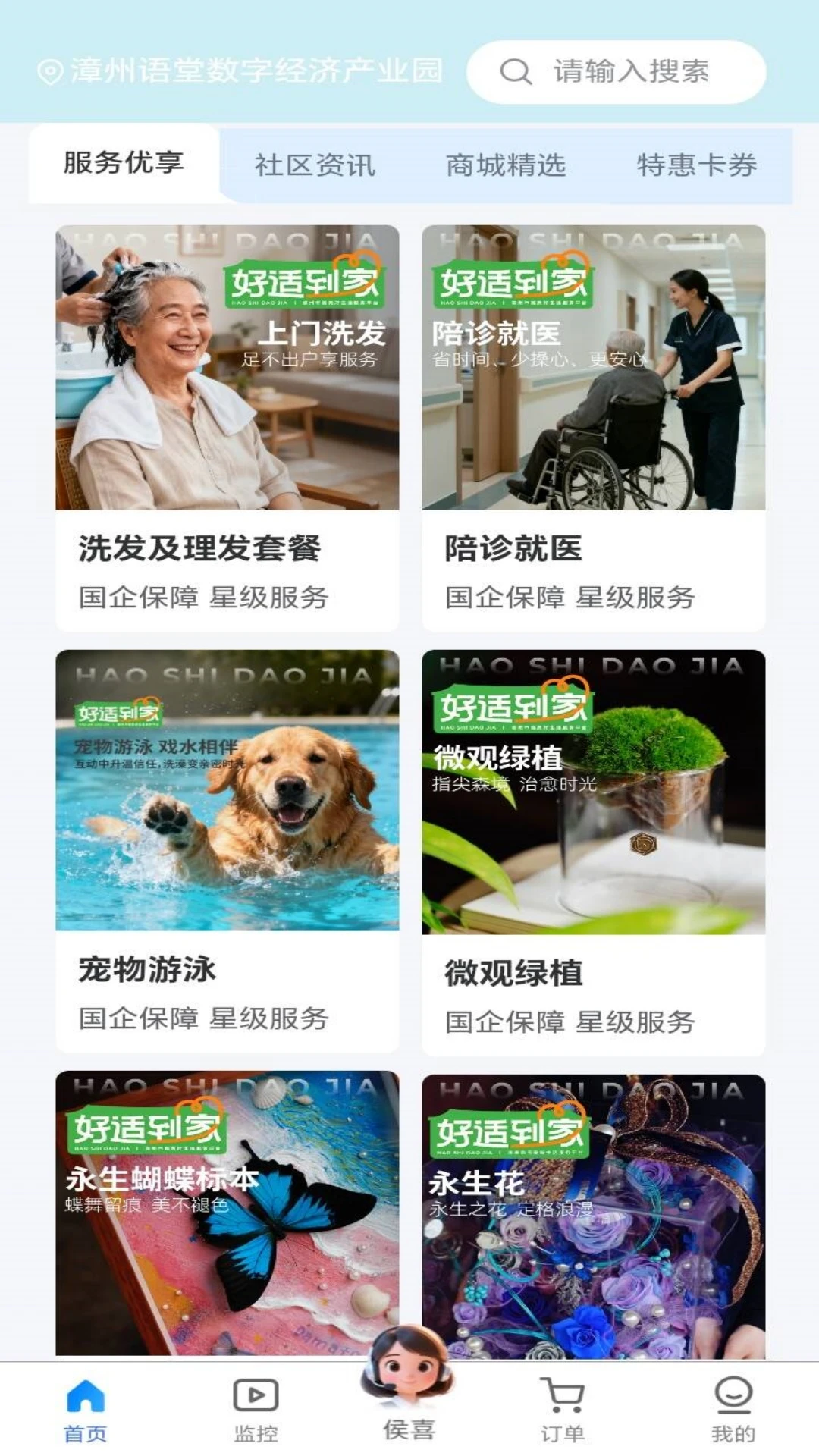
Task: Open the 永生花 card
Action: (x=593, y=1216)
